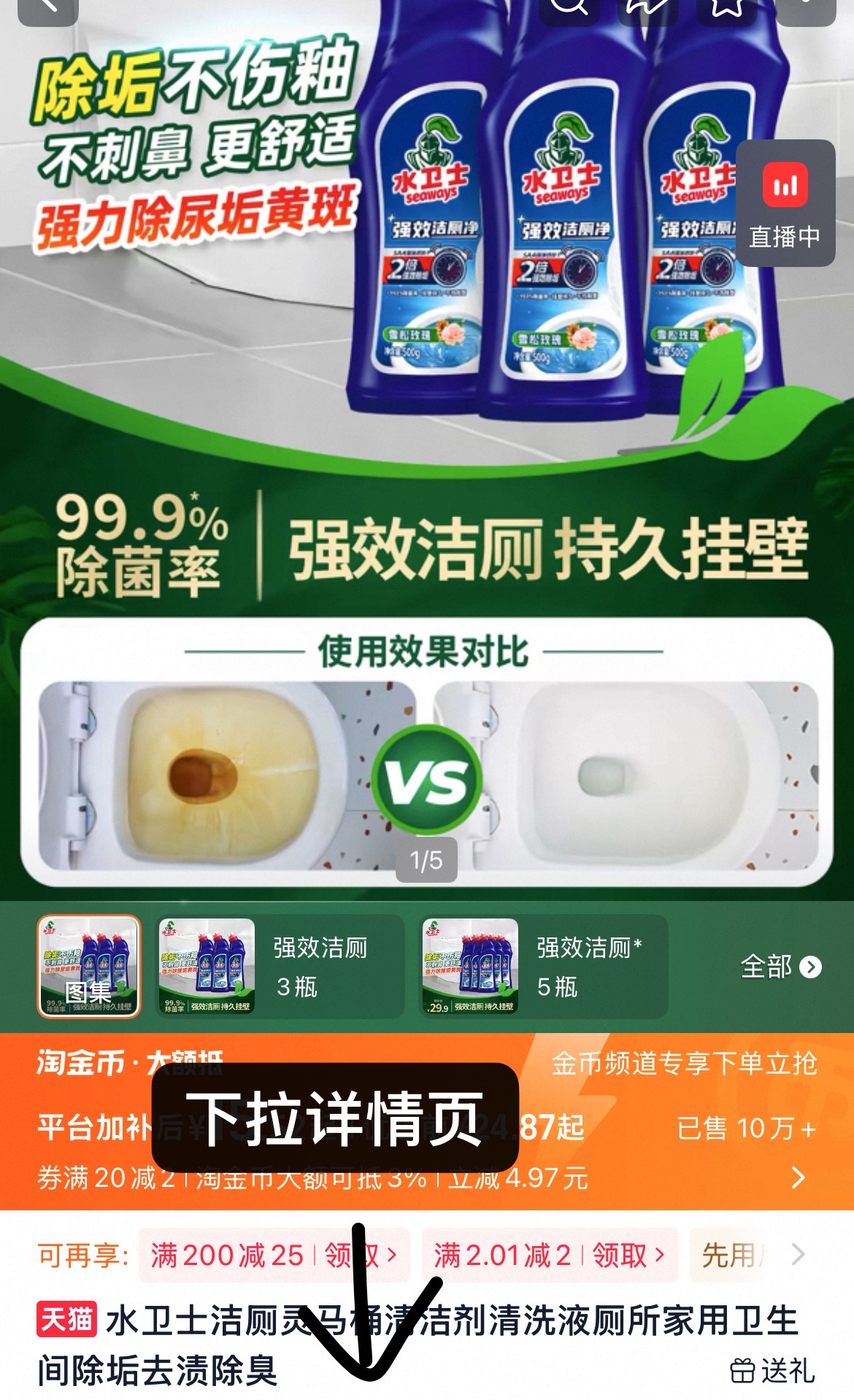Add product to favorites with star icon
This screenshot has width=854, height=1400.
(727, 9)
